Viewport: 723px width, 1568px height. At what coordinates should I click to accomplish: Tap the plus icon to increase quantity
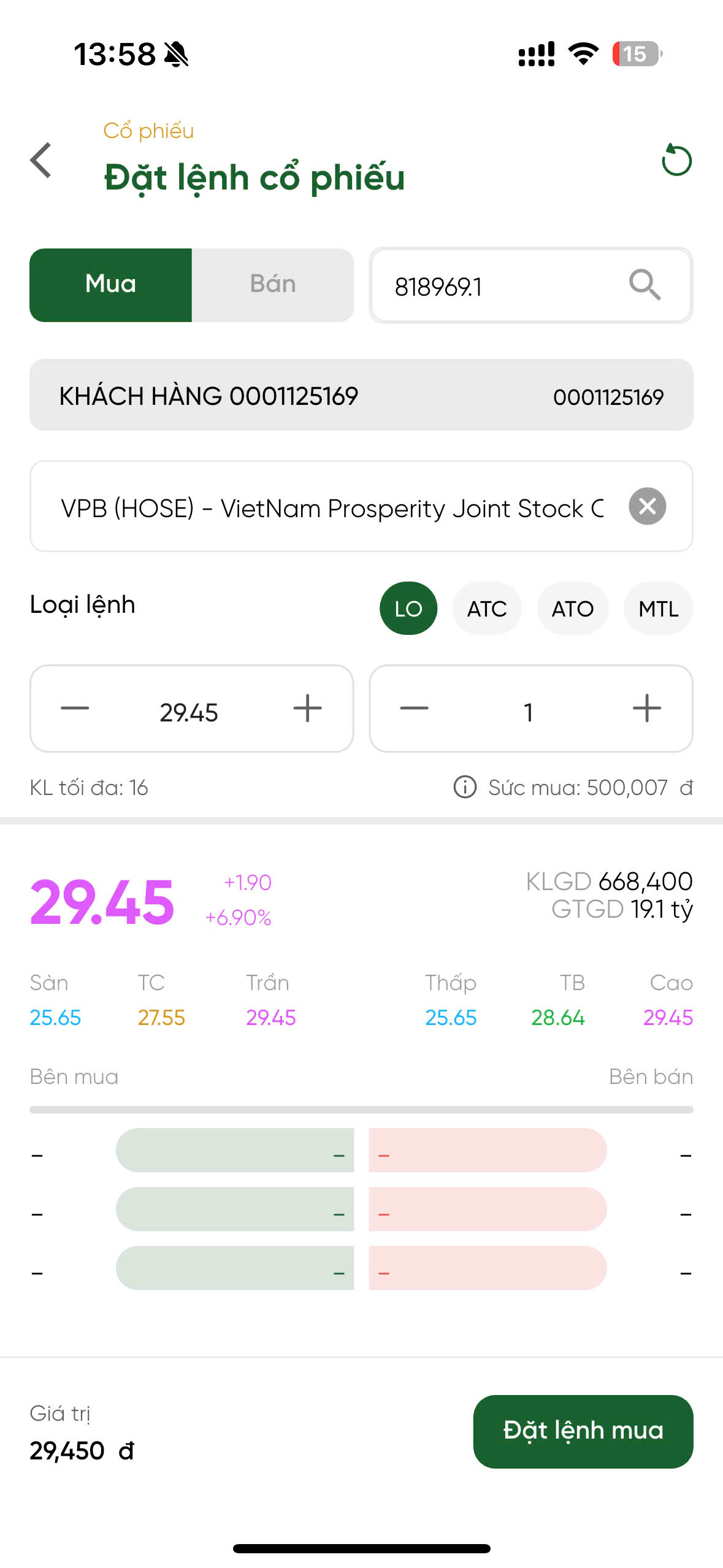coord(646,709)
